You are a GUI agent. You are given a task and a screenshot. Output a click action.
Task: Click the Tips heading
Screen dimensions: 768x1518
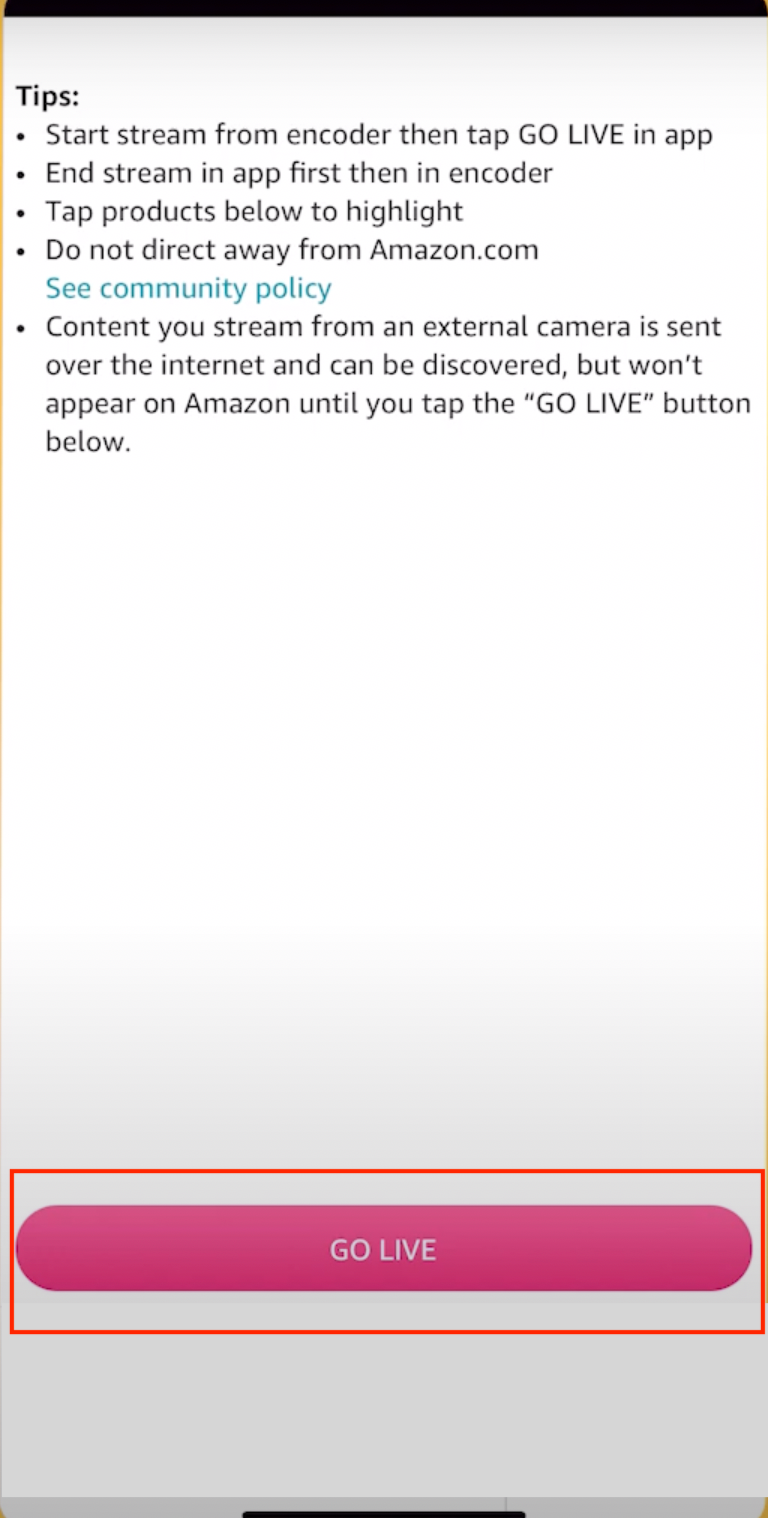[x=46, y=96]
